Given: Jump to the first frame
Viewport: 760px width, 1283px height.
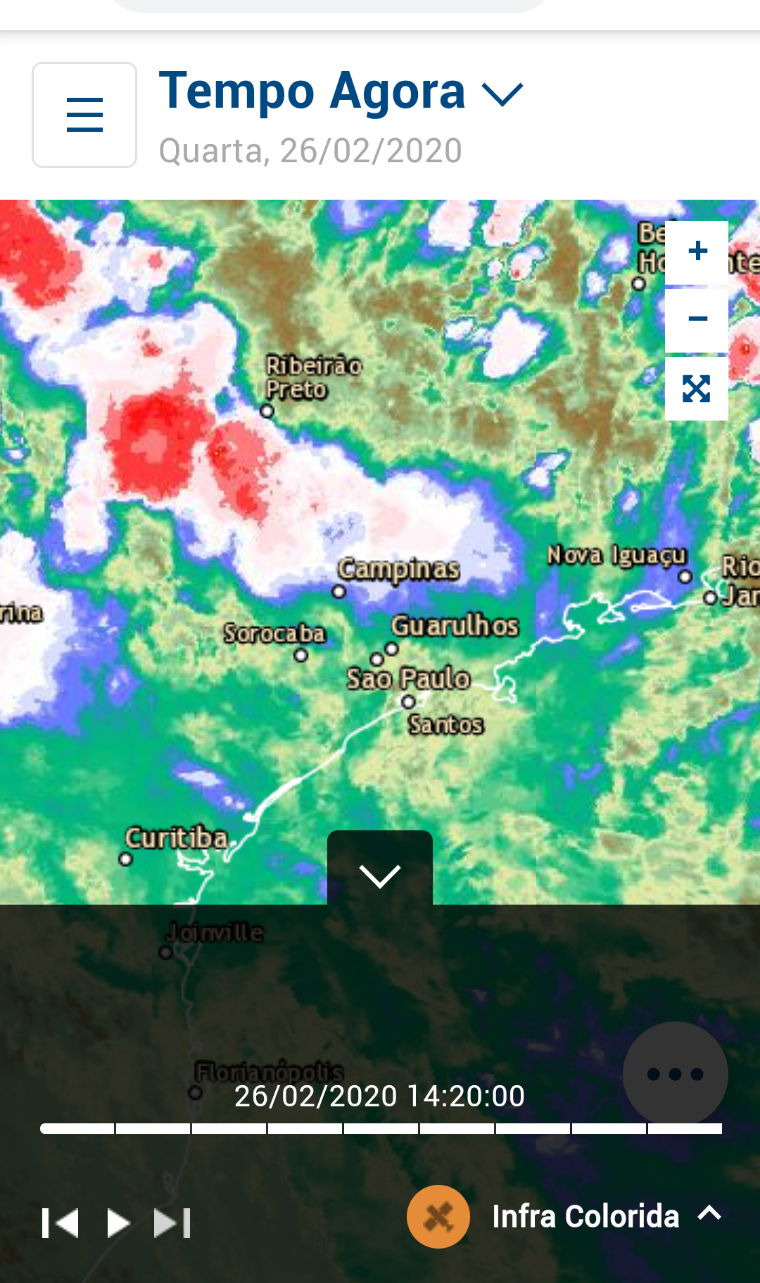Looking at the screenshot, I should point(60,1223).
